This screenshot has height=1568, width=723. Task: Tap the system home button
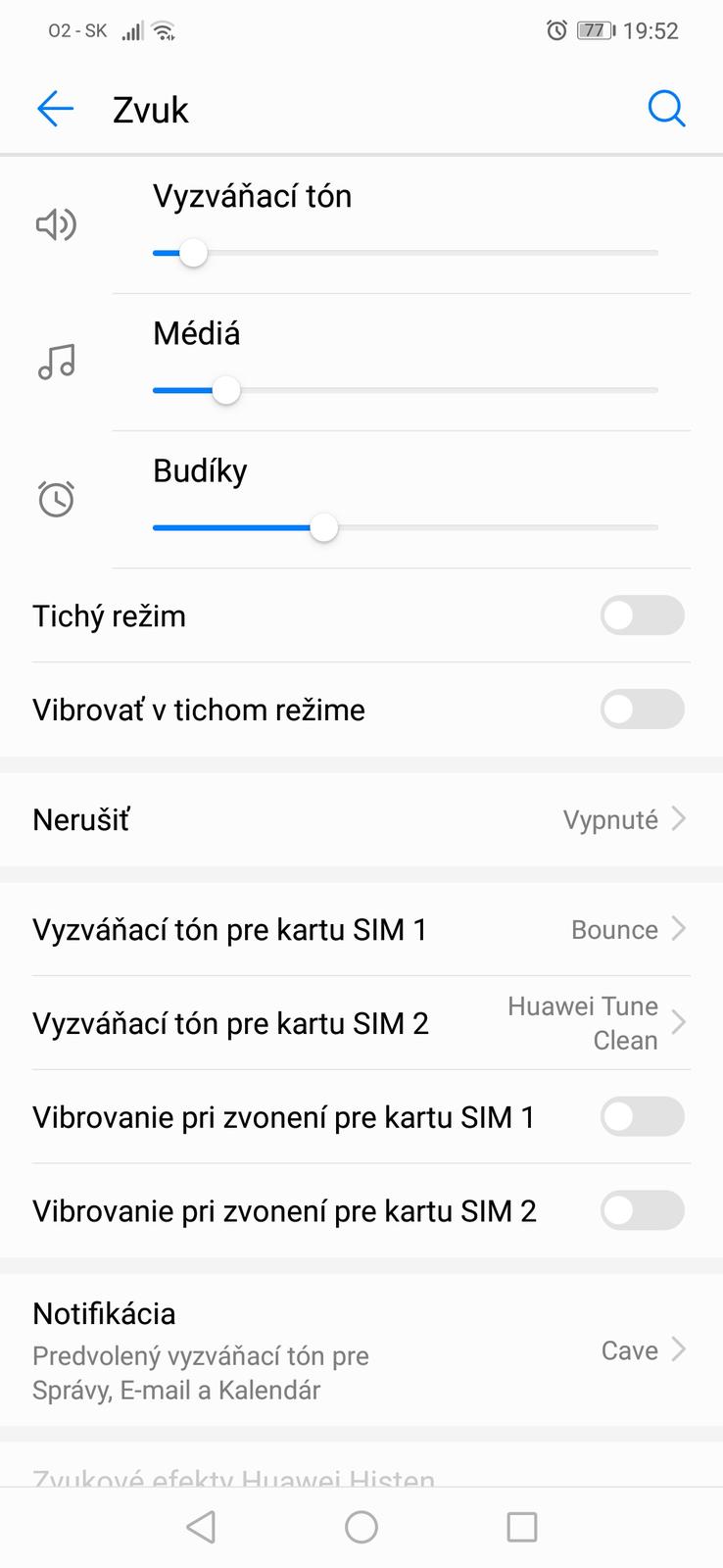(361, 1527)
